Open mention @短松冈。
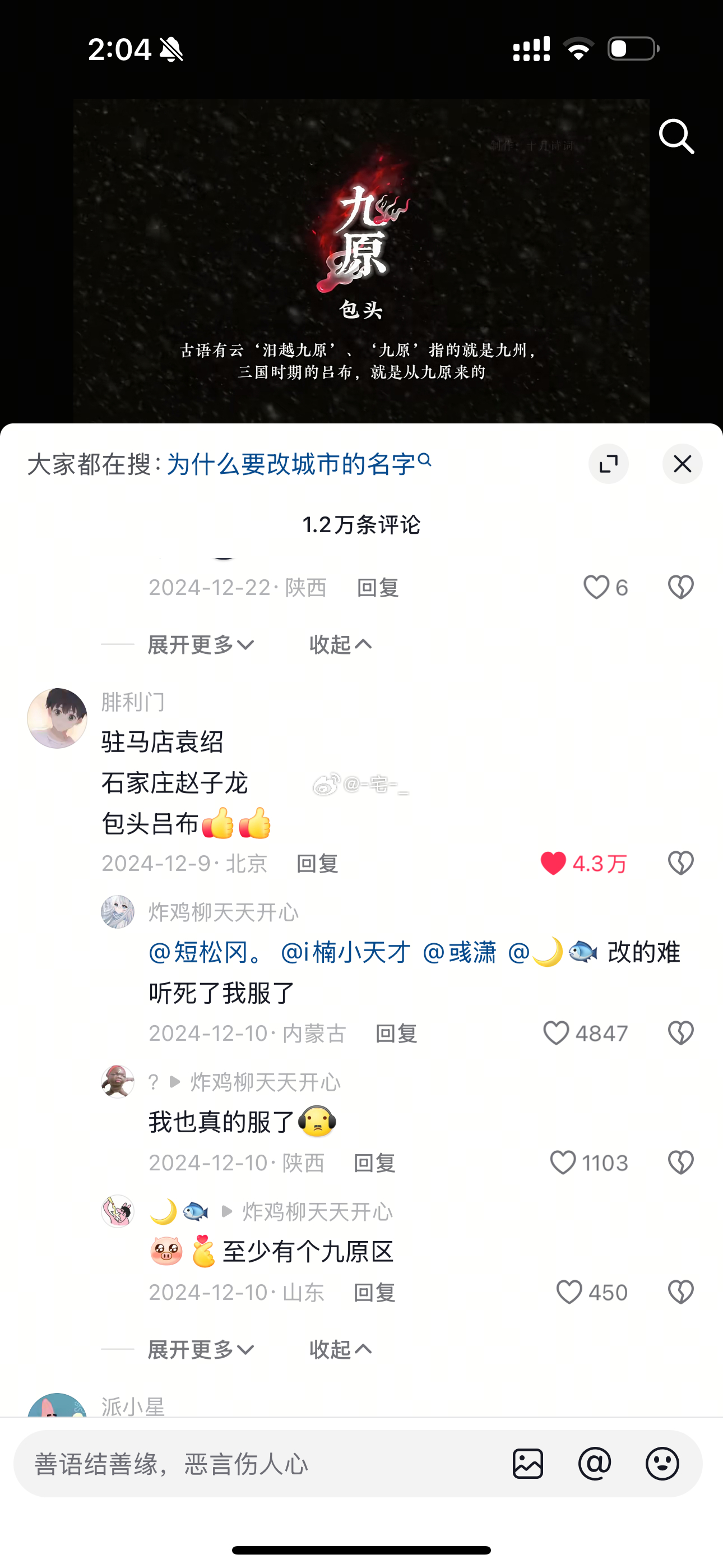This screenshot has height=1568, width=723. 206,952
